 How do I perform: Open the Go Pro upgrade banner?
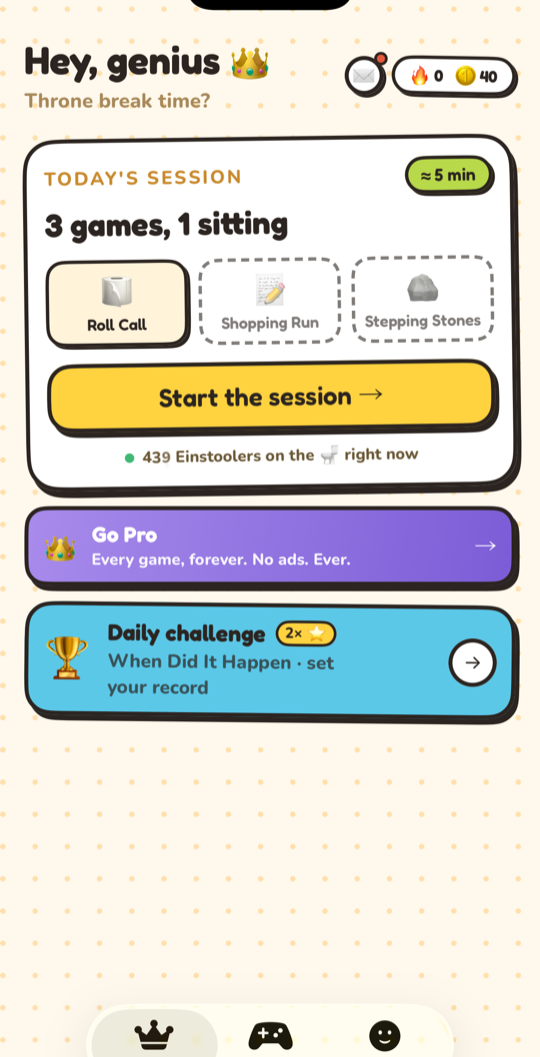pos(270,546)
